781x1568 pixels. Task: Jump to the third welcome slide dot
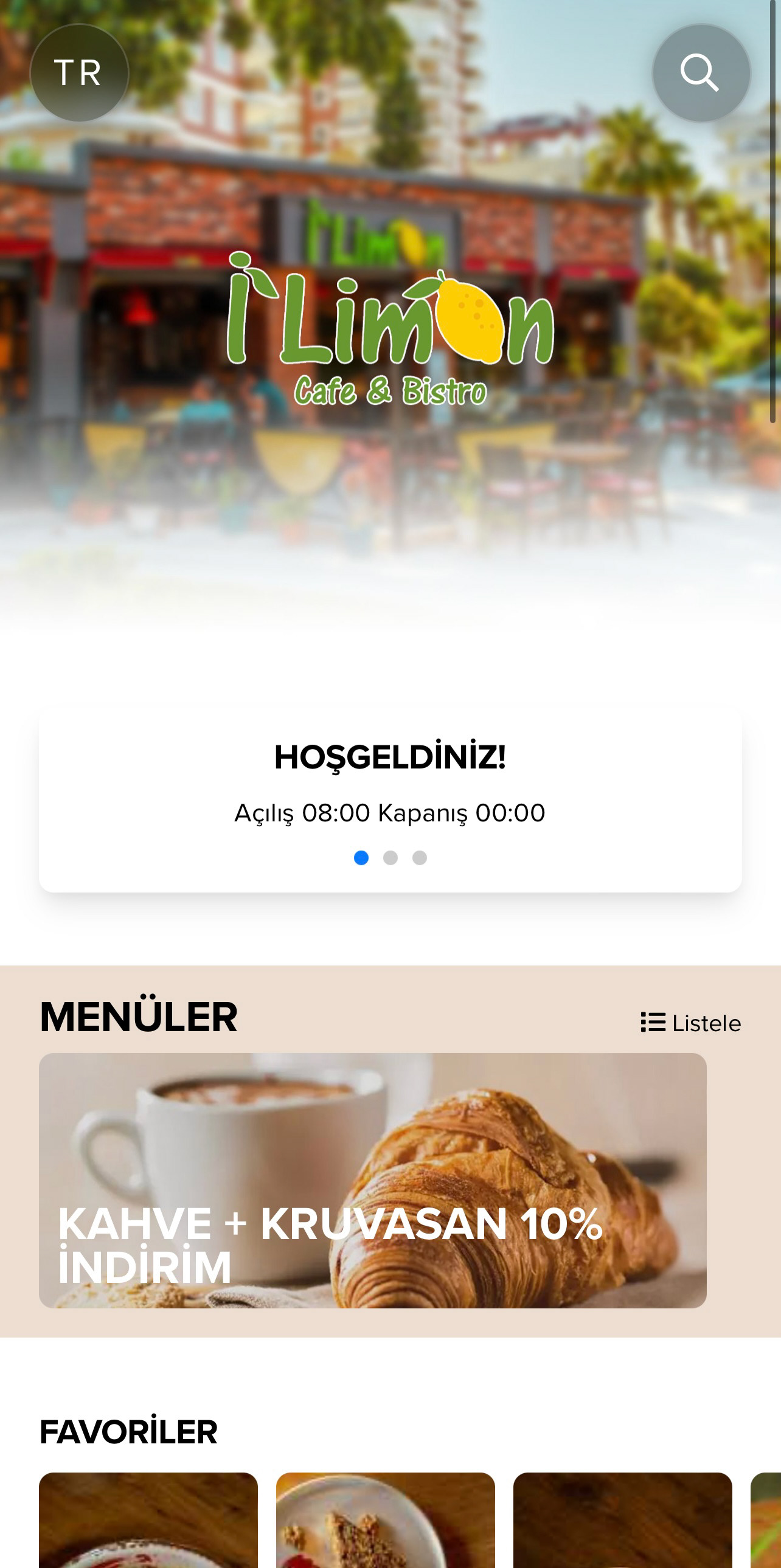point(420,858)
